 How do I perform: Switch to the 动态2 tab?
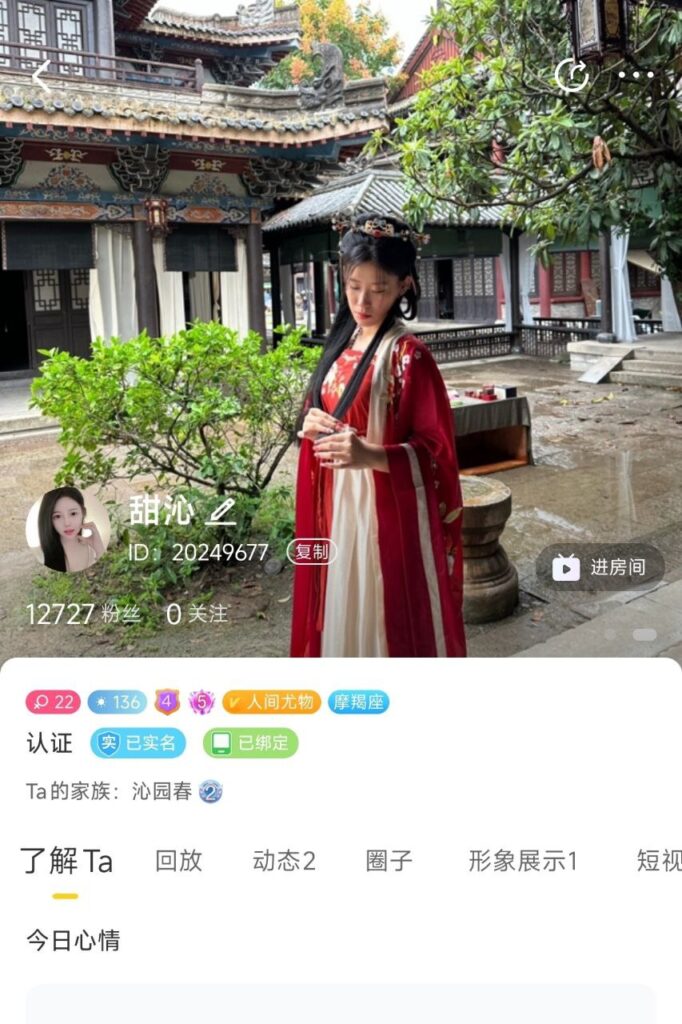[284, 861]
